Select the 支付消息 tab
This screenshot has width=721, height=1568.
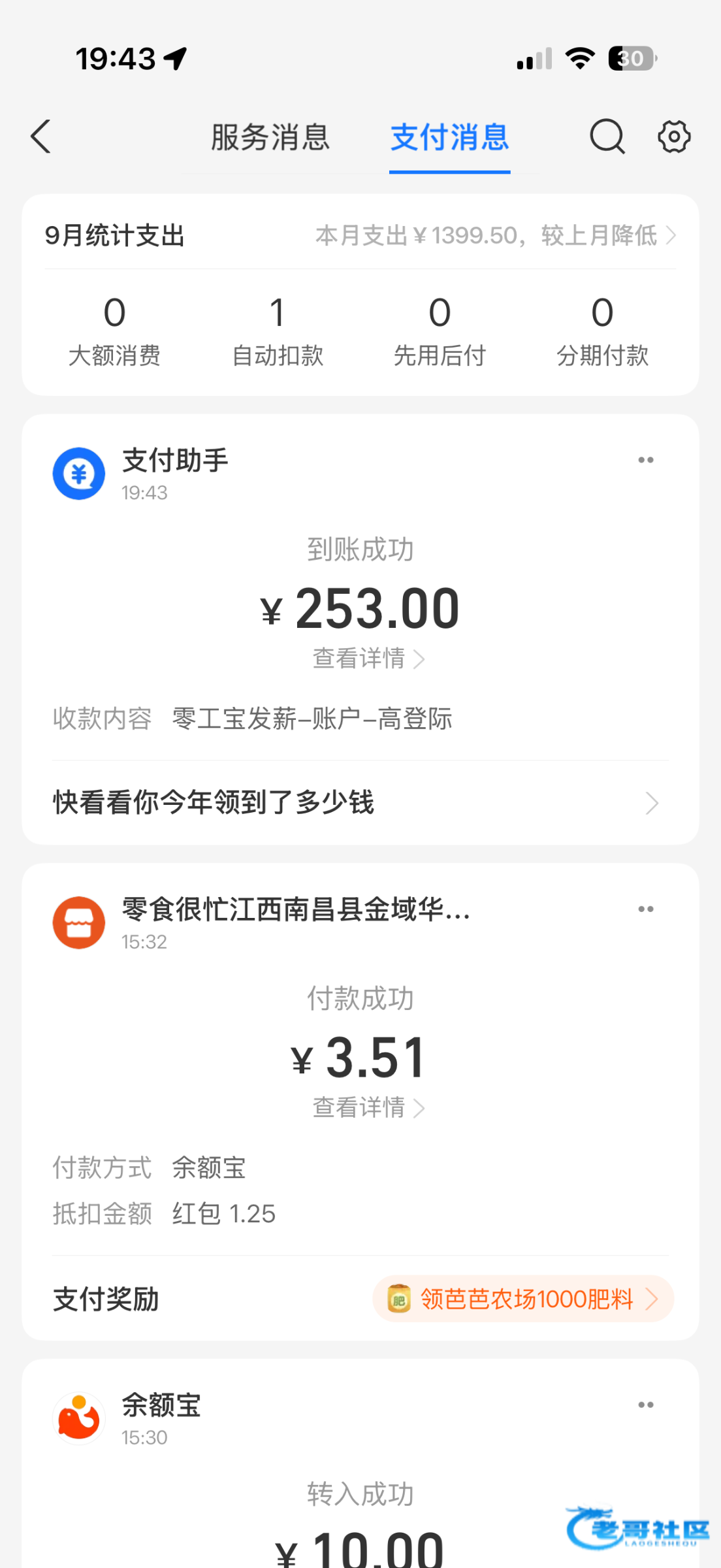click(449, 137)
